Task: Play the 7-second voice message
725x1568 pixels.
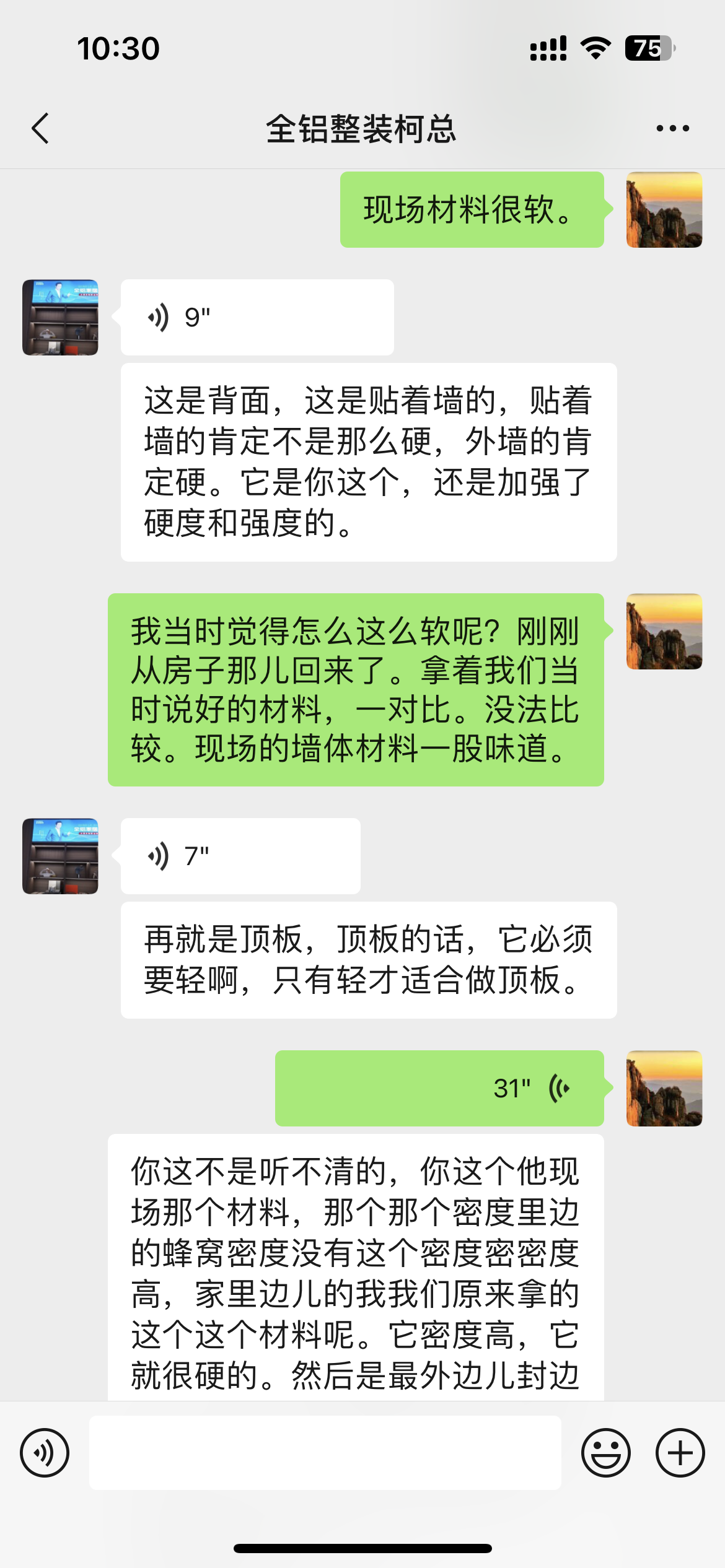Action: click(240, 856)
